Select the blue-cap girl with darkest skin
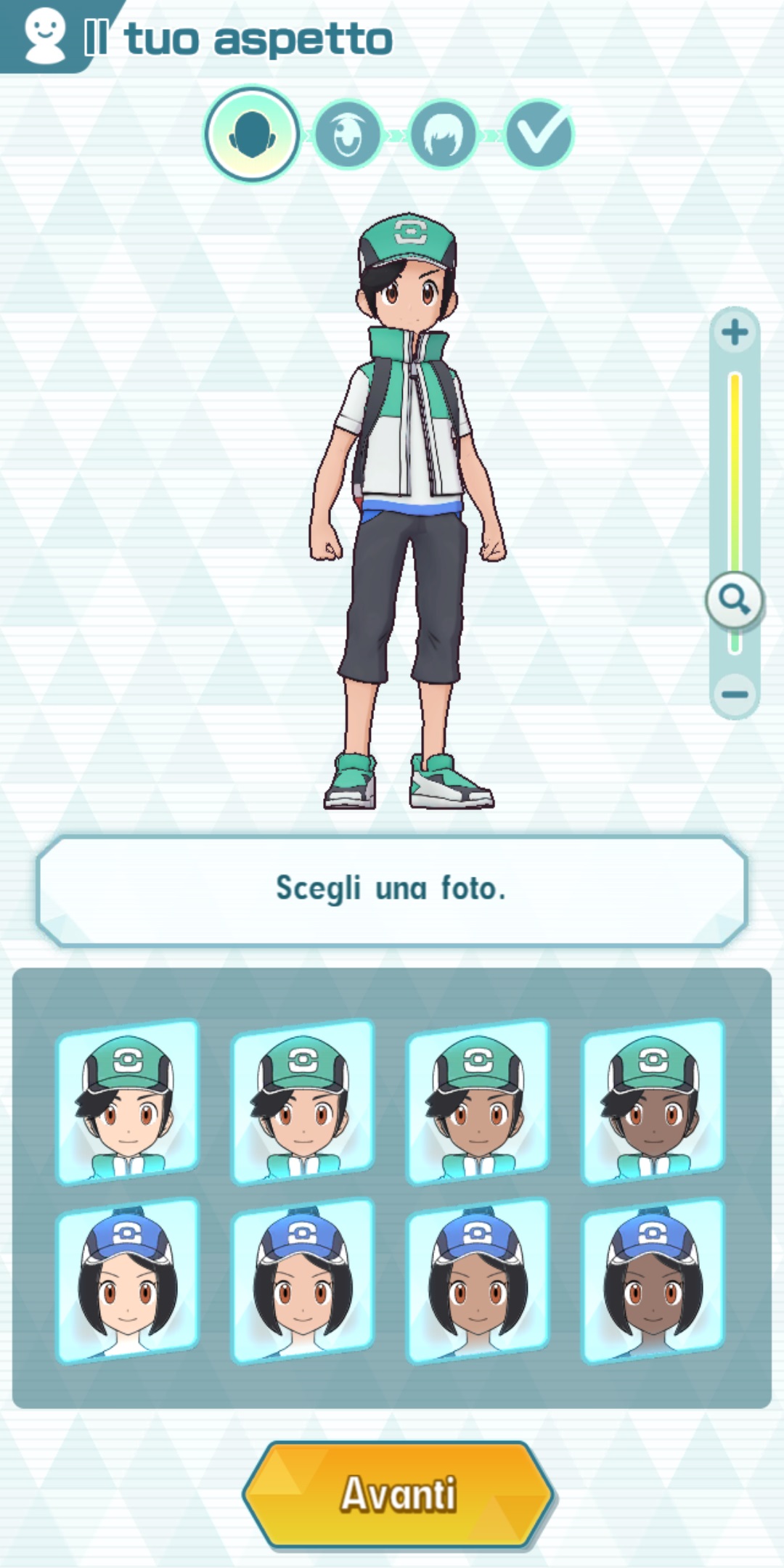Image resolution: width=784 pixels, height=1568 pixels. click(x=653, y=1281)
